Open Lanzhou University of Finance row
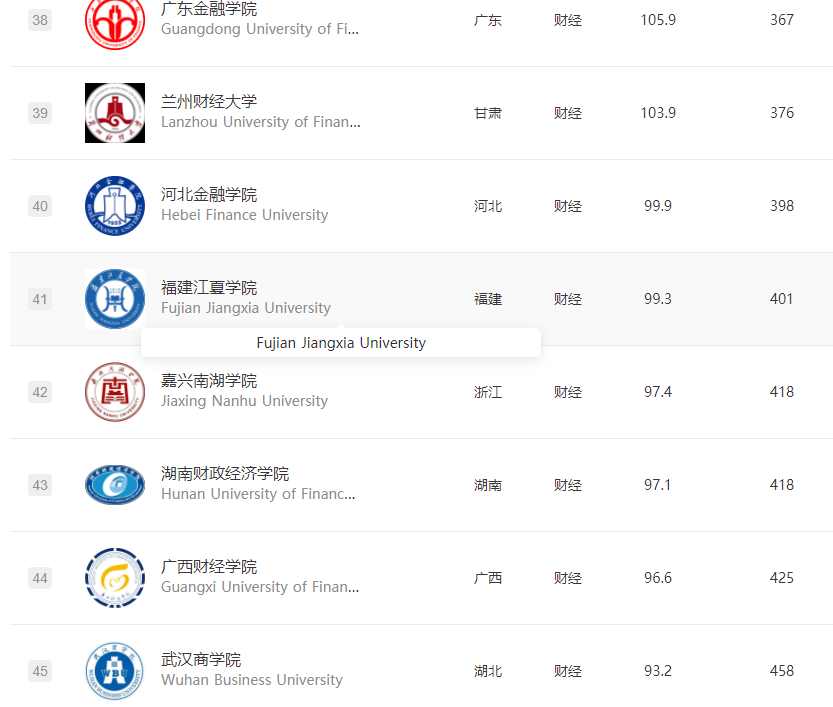The height and width of the screenshot is (707, 833). 209,102
